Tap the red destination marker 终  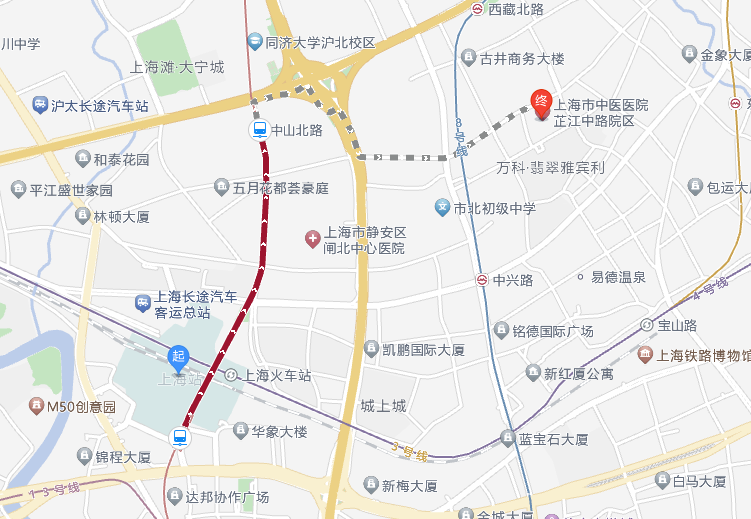click(541, 102)
